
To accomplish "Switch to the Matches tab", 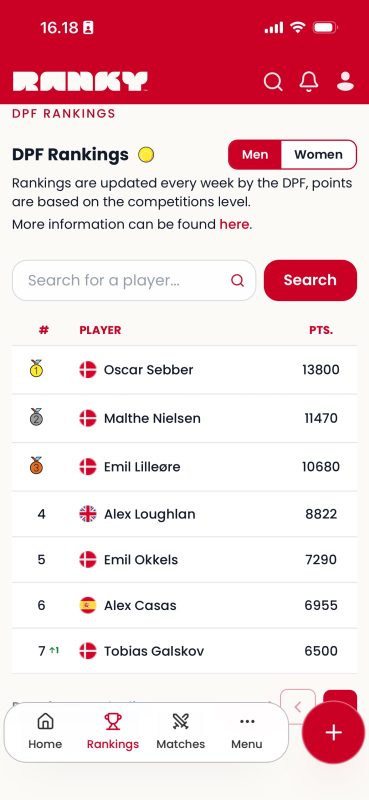I will [x=181, y=732].
